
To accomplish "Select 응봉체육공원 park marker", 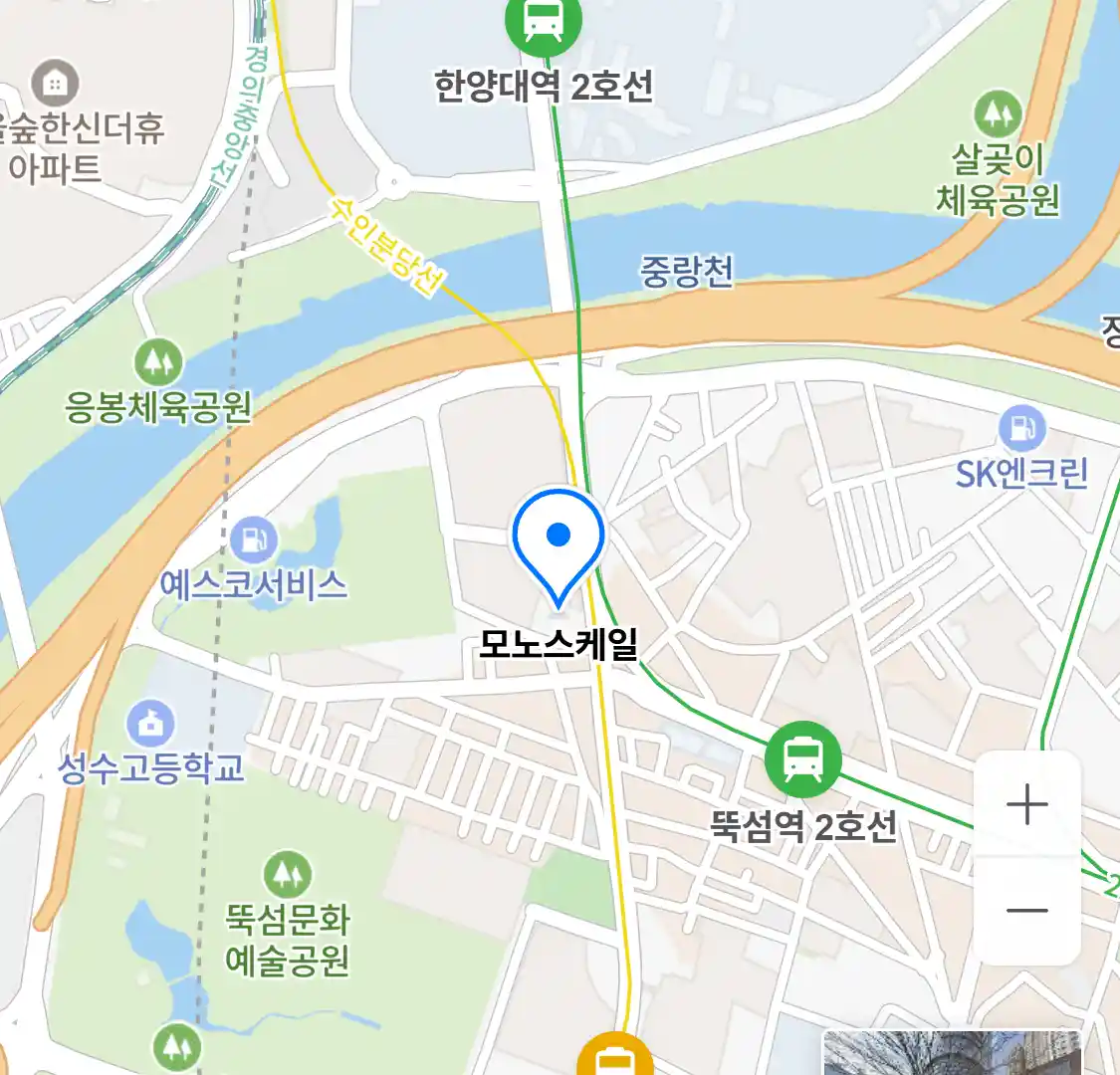I will click(157, 362).
